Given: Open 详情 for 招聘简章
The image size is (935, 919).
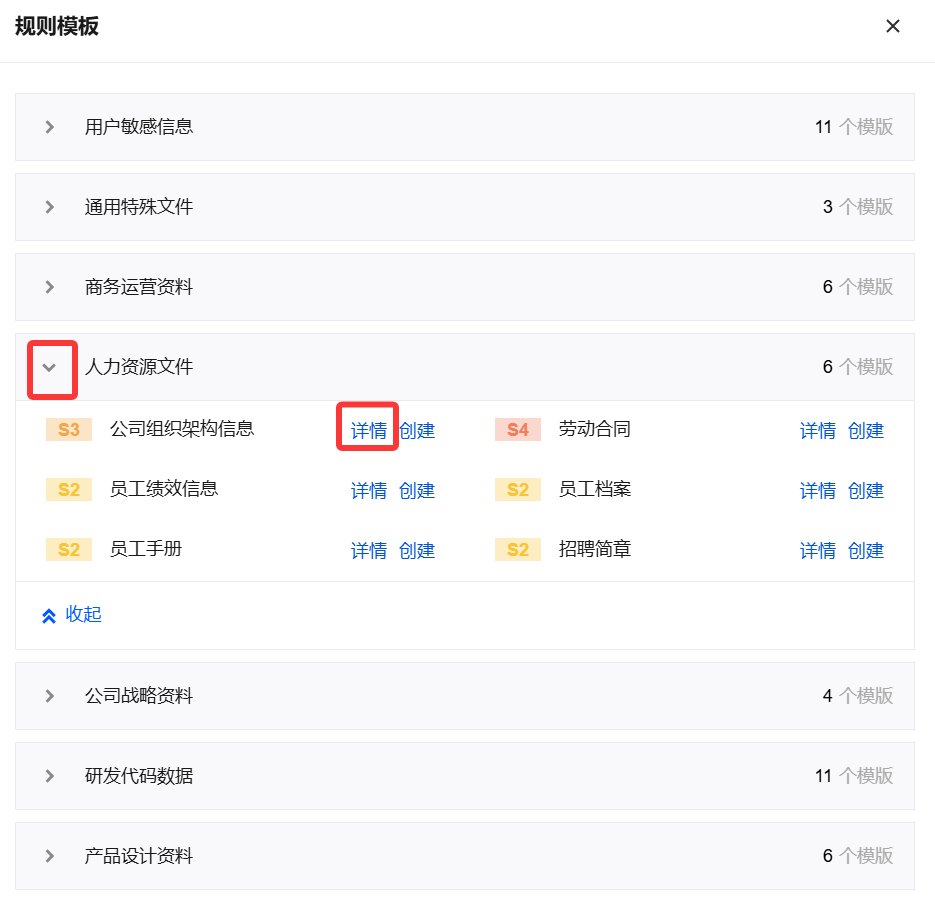Looking at the screenshot, I should tap(817, 550).
